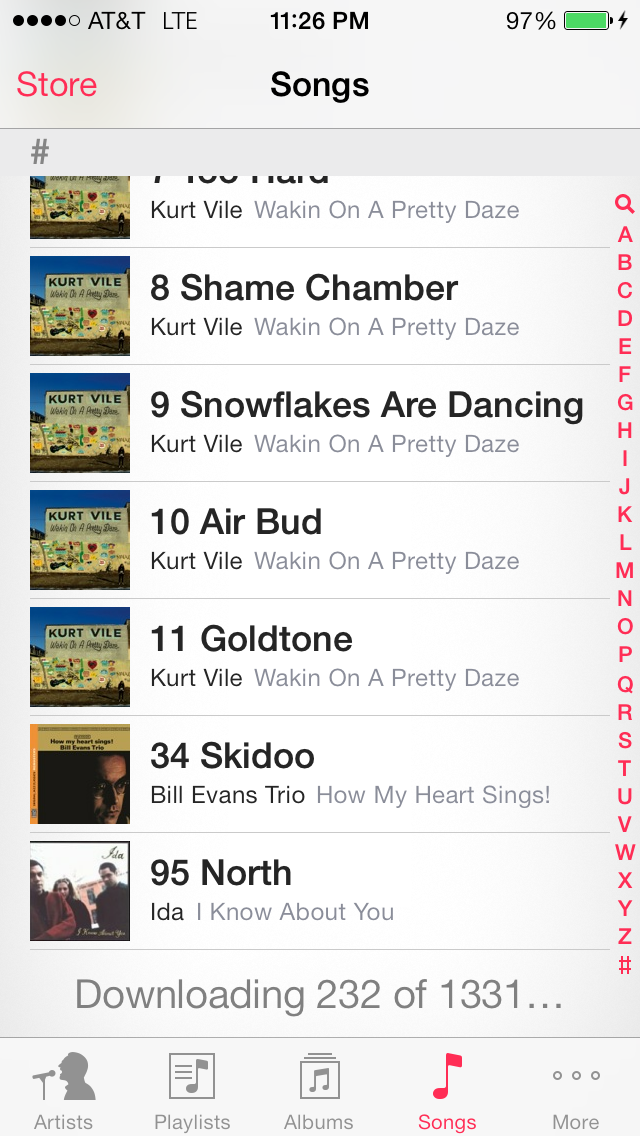
Task: Tap the search icon in the index
Action: 625,205
